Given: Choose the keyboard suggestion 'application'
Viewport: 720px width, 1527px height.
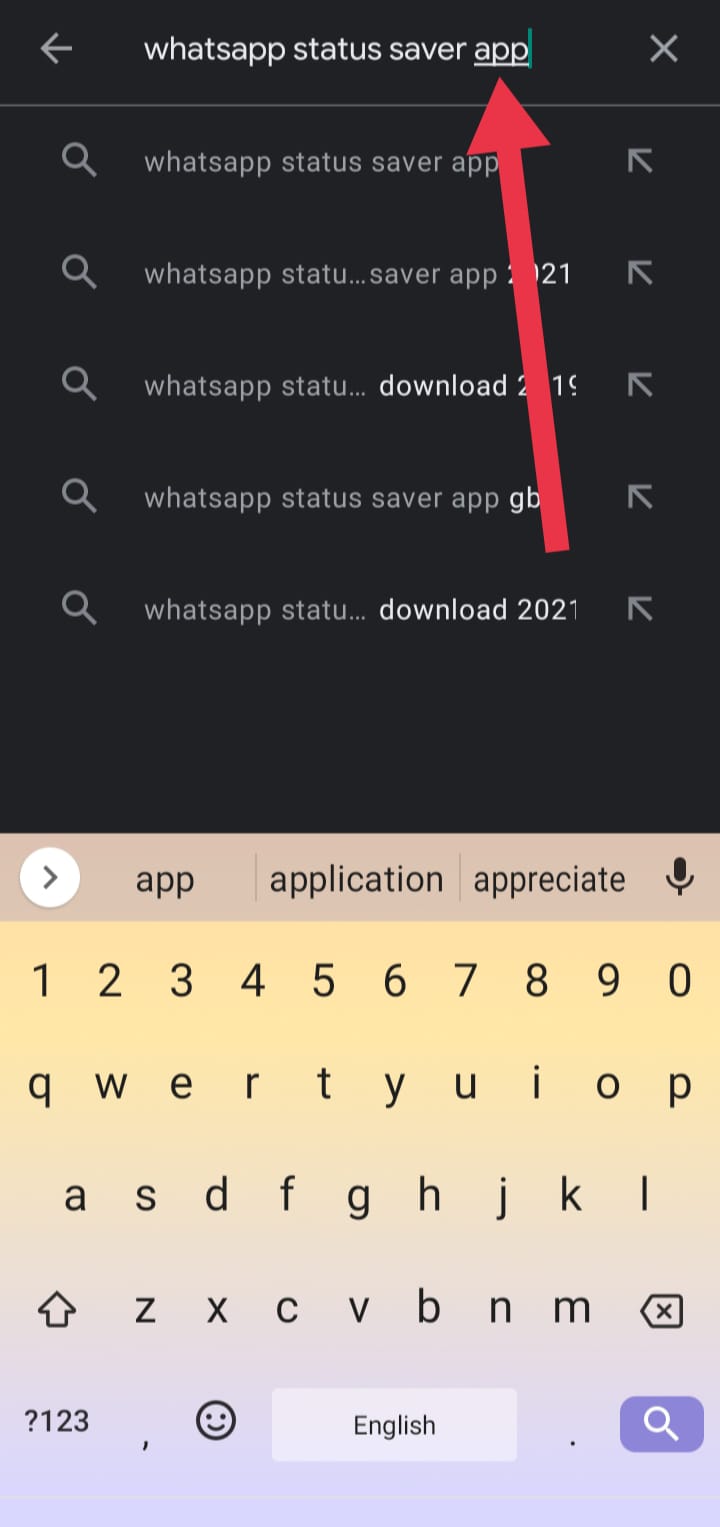Looking at the screenshot, I should [356, 880].
